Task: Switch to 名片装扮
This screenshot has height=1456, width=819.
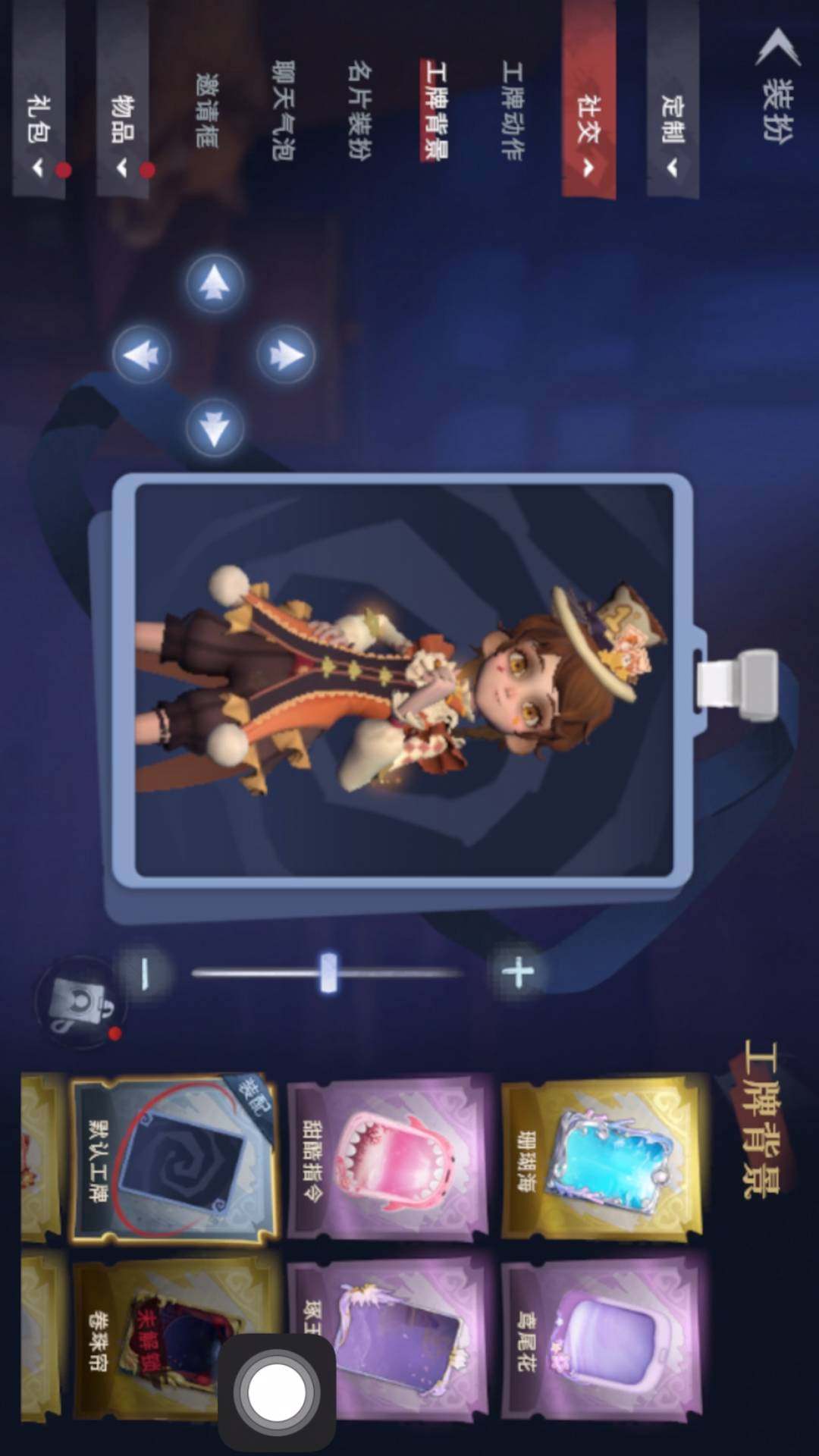Action: (359, 111)
